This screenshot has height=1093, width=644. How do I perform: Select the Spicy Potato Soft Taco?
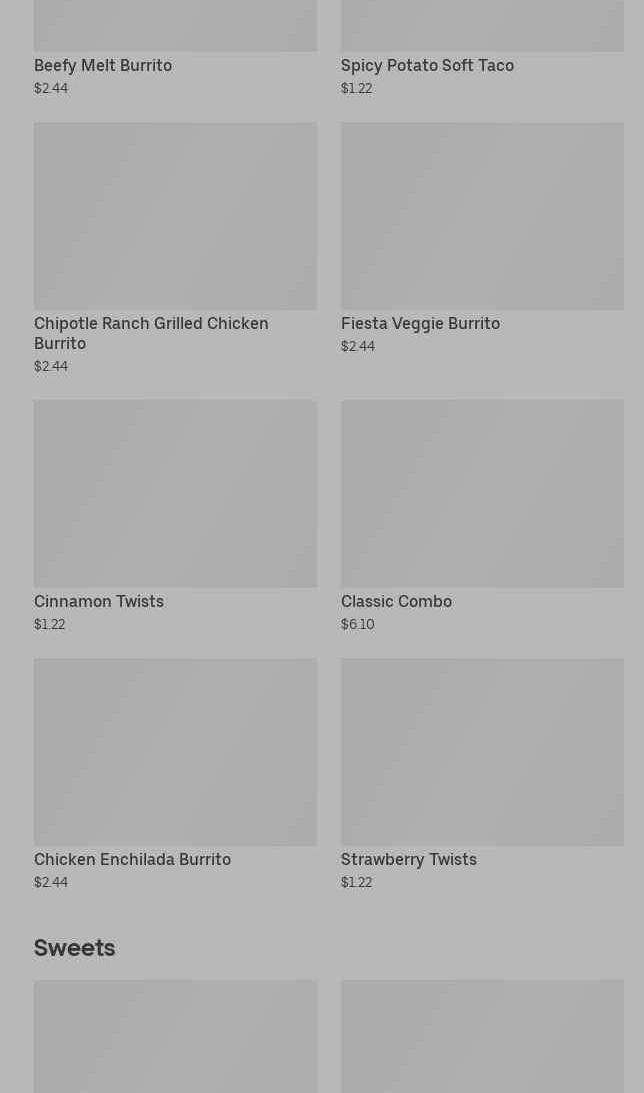pos(482,49)
